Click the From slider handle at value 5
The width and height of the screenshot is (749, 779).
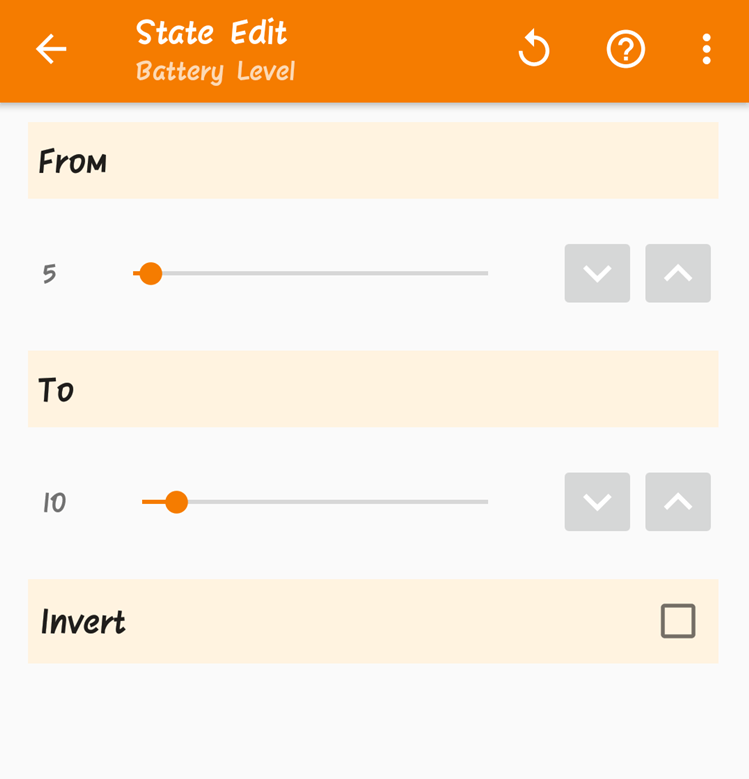[x=150, y=273]
